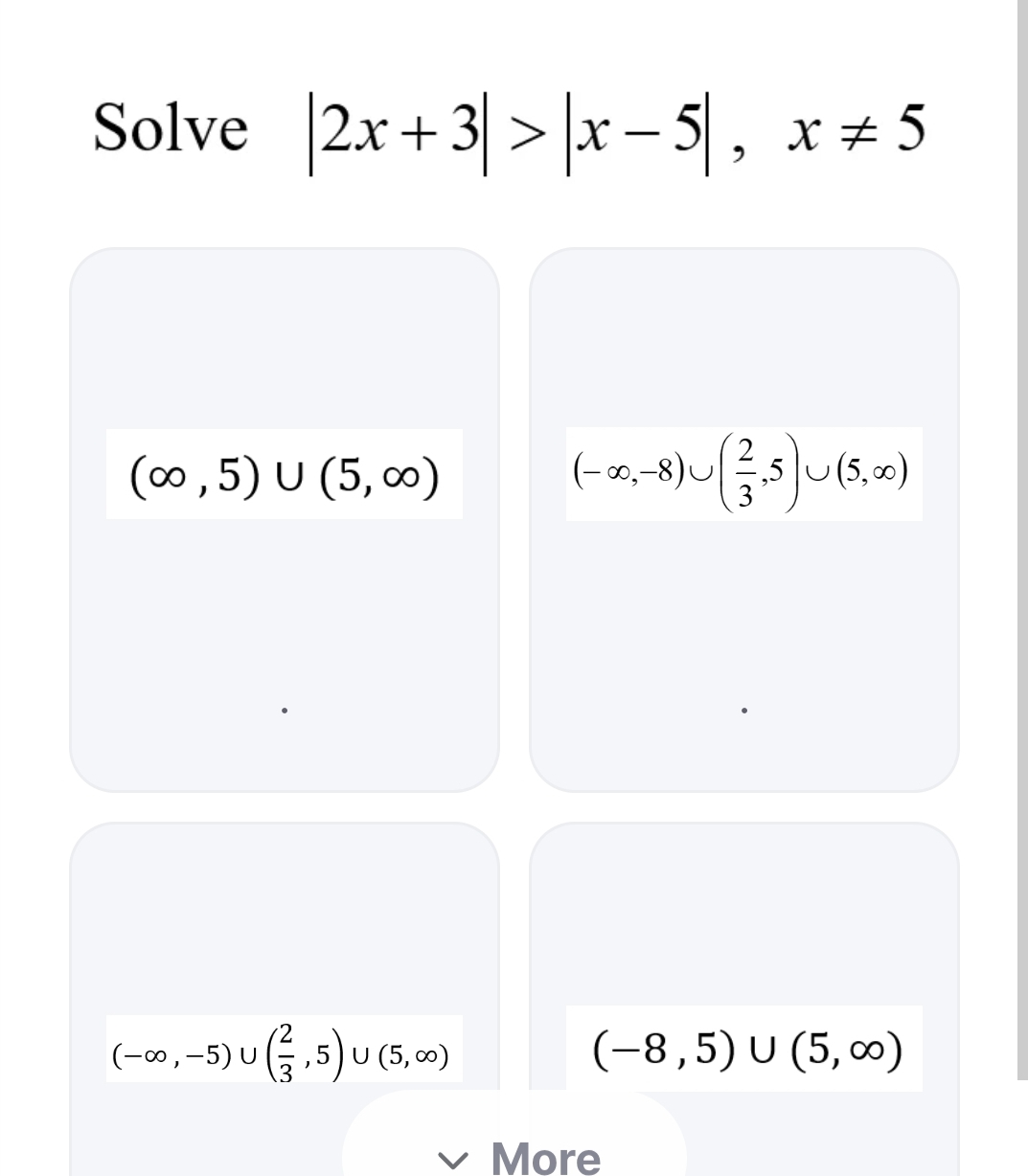This screenshot has width=1028, height=1176.
Task: Select the answer (−∞,−5) ∪ (2/3, 5) ∪ (5,∞)
Action: pyautogui.click(x=285, y=1052)
